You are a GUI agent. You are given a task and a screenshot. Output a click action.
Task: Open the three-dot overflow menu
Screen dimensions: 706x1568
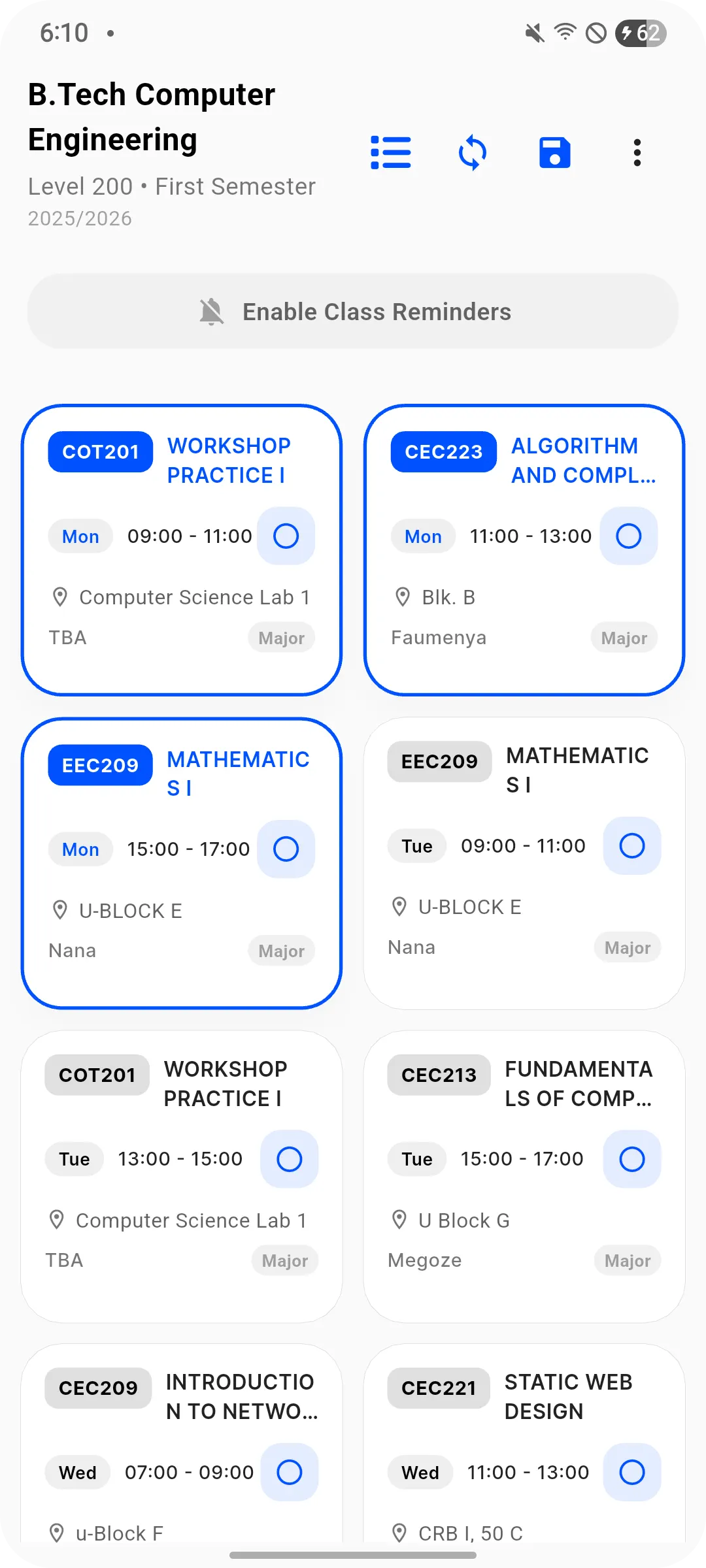pyautogui.click(x=637, y=152)
